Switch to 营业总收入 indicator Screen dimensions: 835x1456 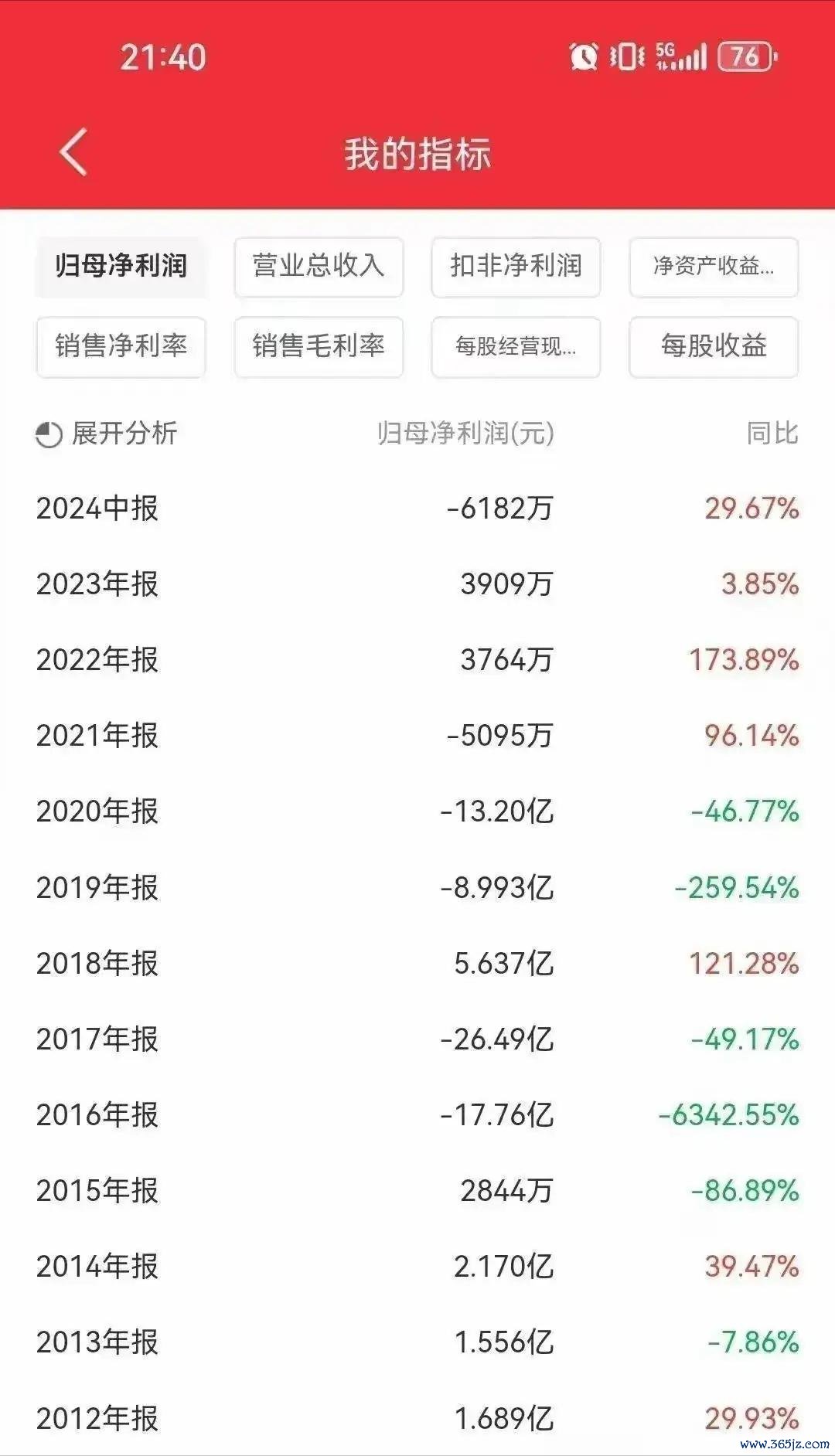point(319,267)
